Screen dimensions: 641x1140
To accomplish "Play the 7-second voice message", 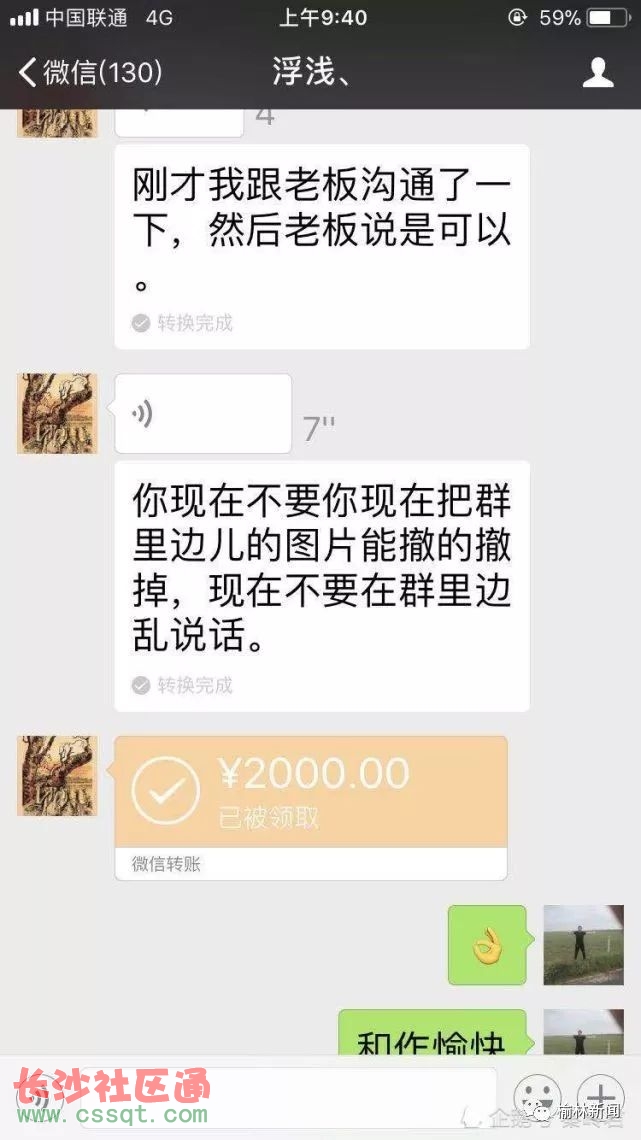I will pyautogui.click(x=203, y=414).
